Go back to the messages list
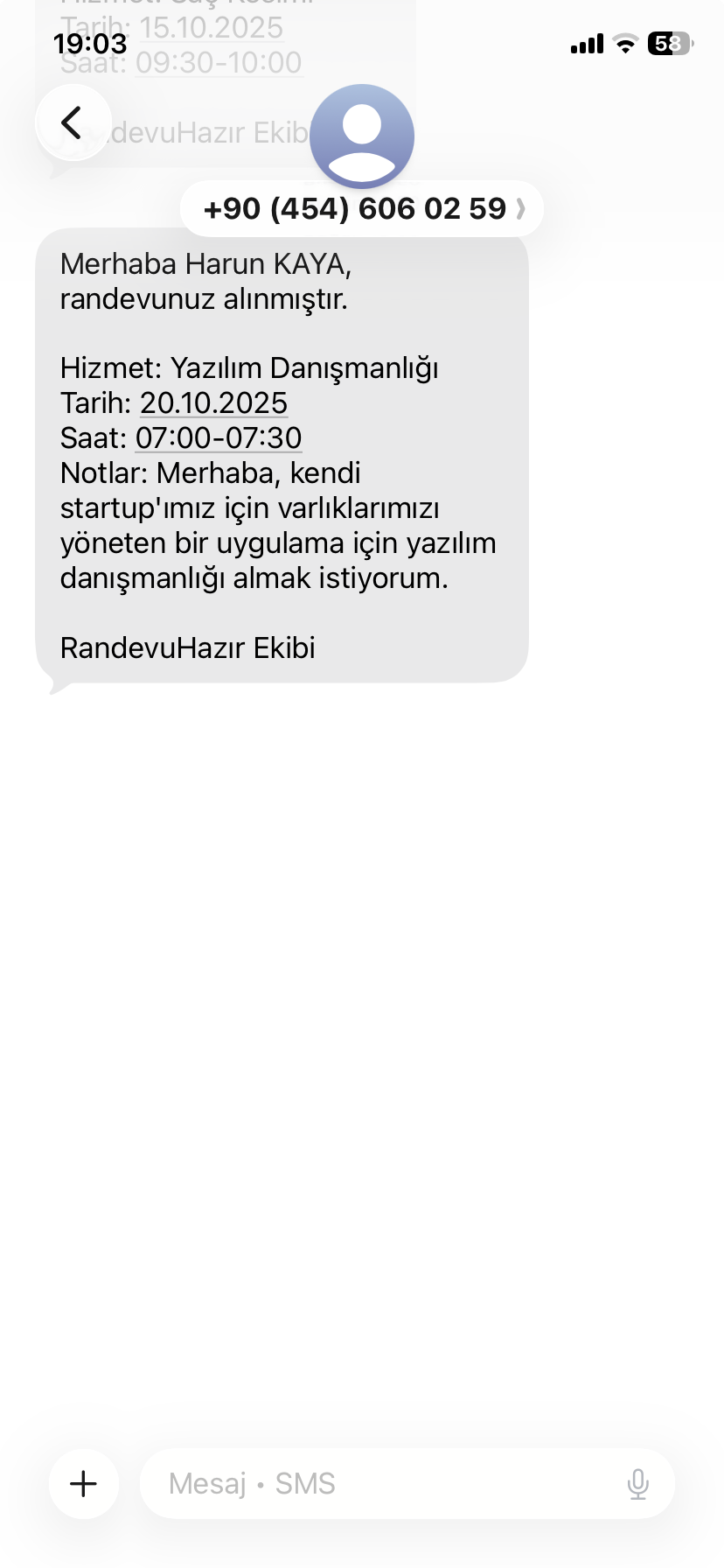 pos(73,122)
